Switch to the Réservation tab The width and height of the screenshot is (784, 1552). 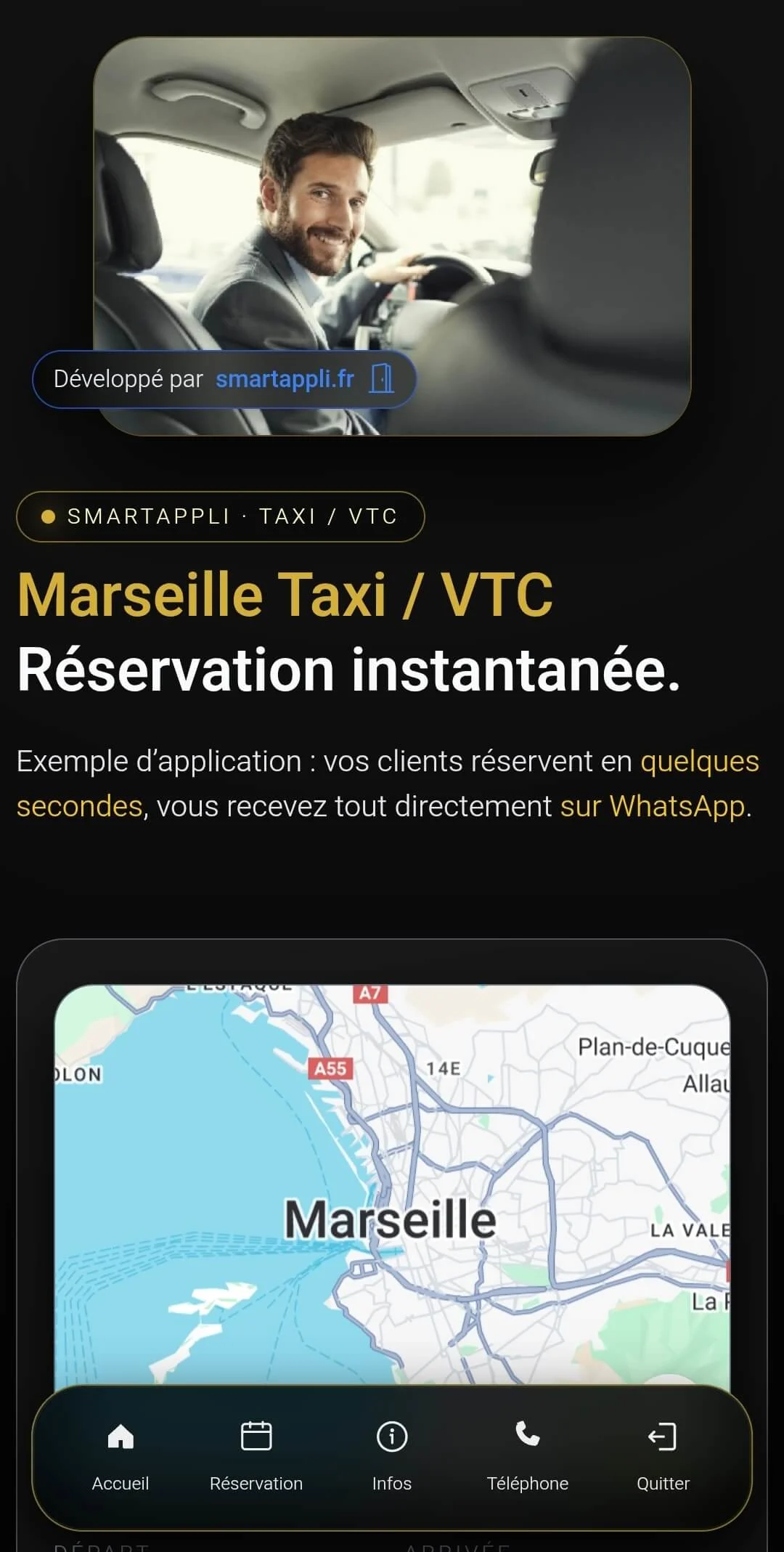(256, 1456)
